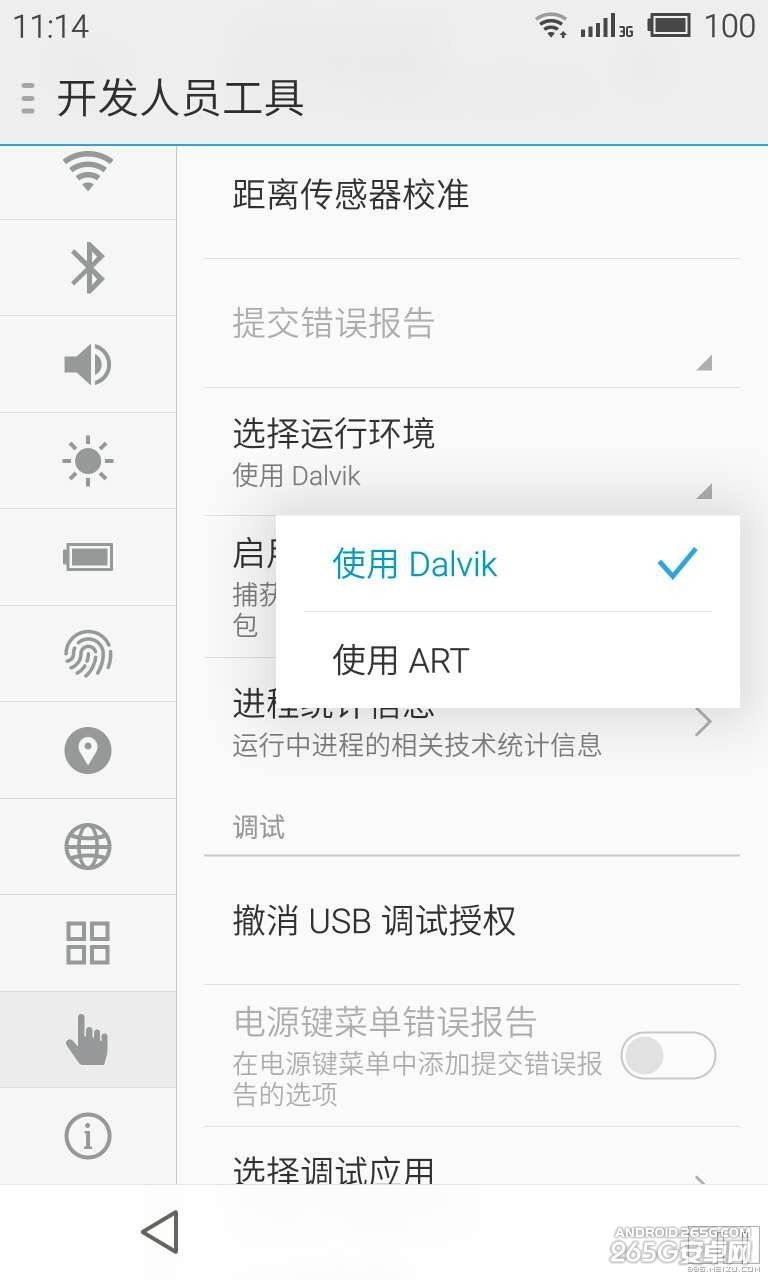Open location settings in the sidebar

click(x=88, y=750)
